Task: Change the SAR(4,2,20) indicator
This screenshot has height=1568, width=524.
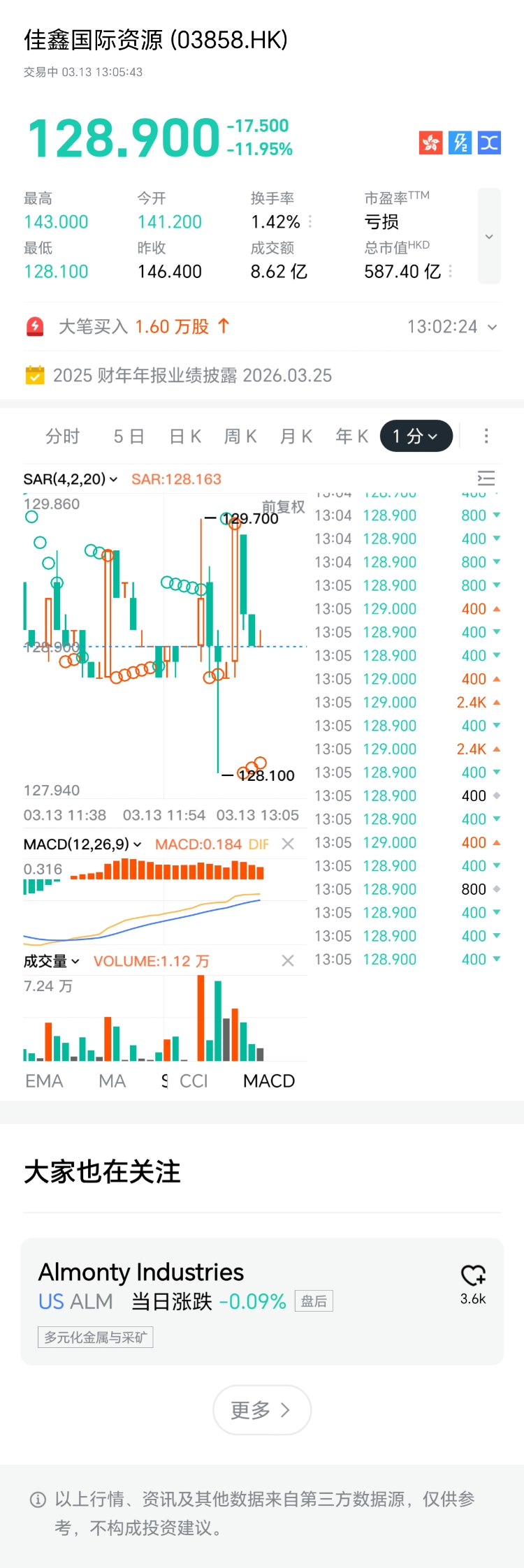Action: (70, 479)
